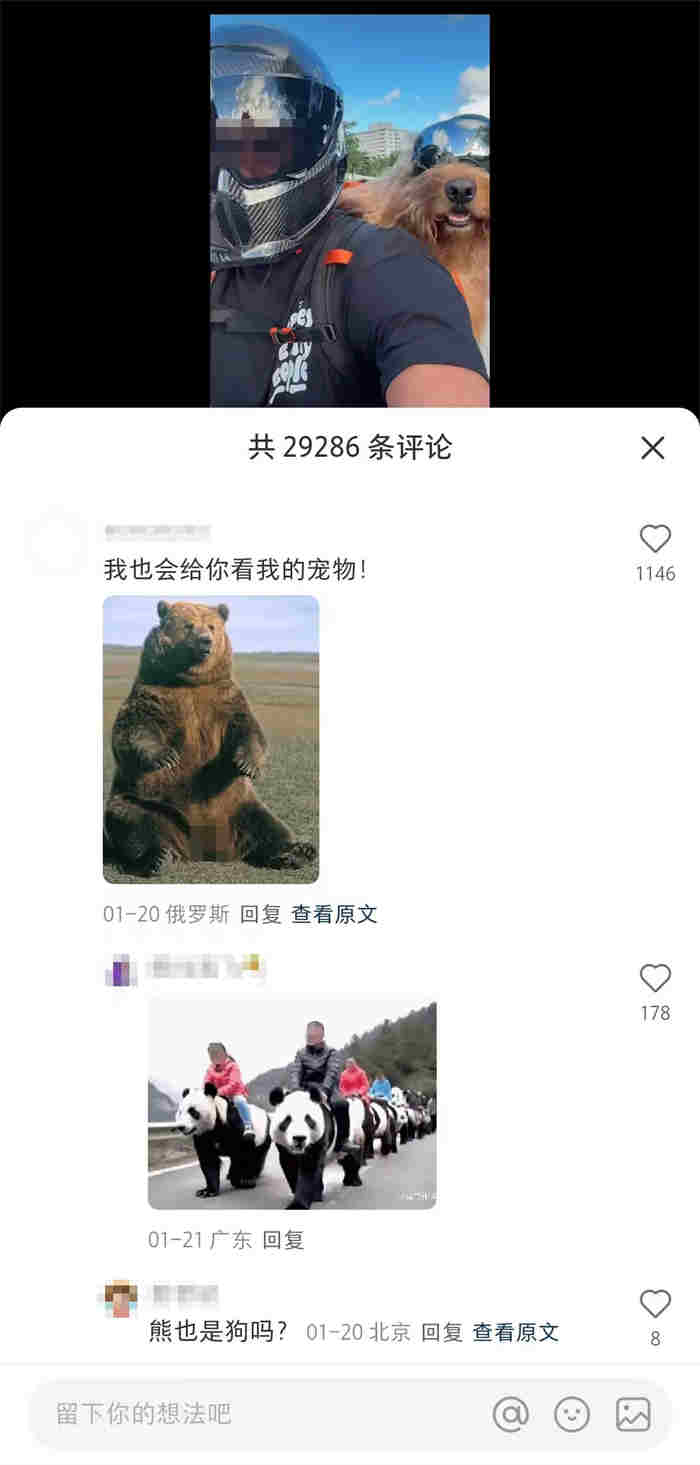The image size is (700, 1465).
Task: Open the panda riding image
Action: tap(292, 1104)
